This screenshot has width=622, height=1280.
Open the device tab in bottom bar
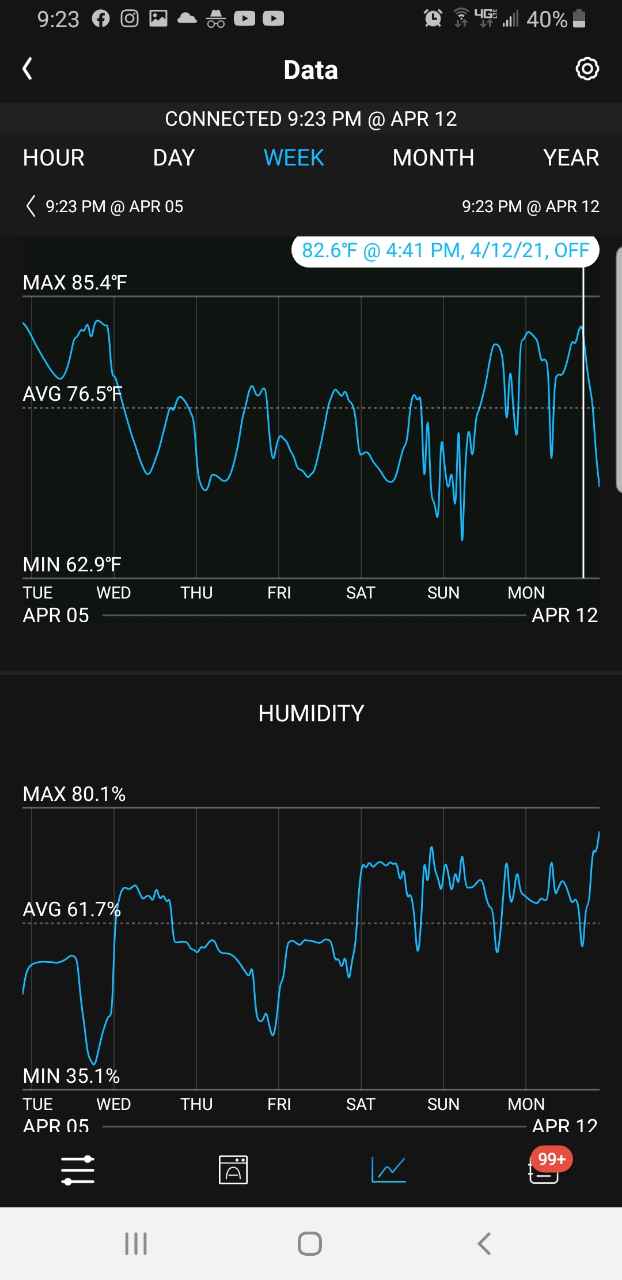point(233,1169)
